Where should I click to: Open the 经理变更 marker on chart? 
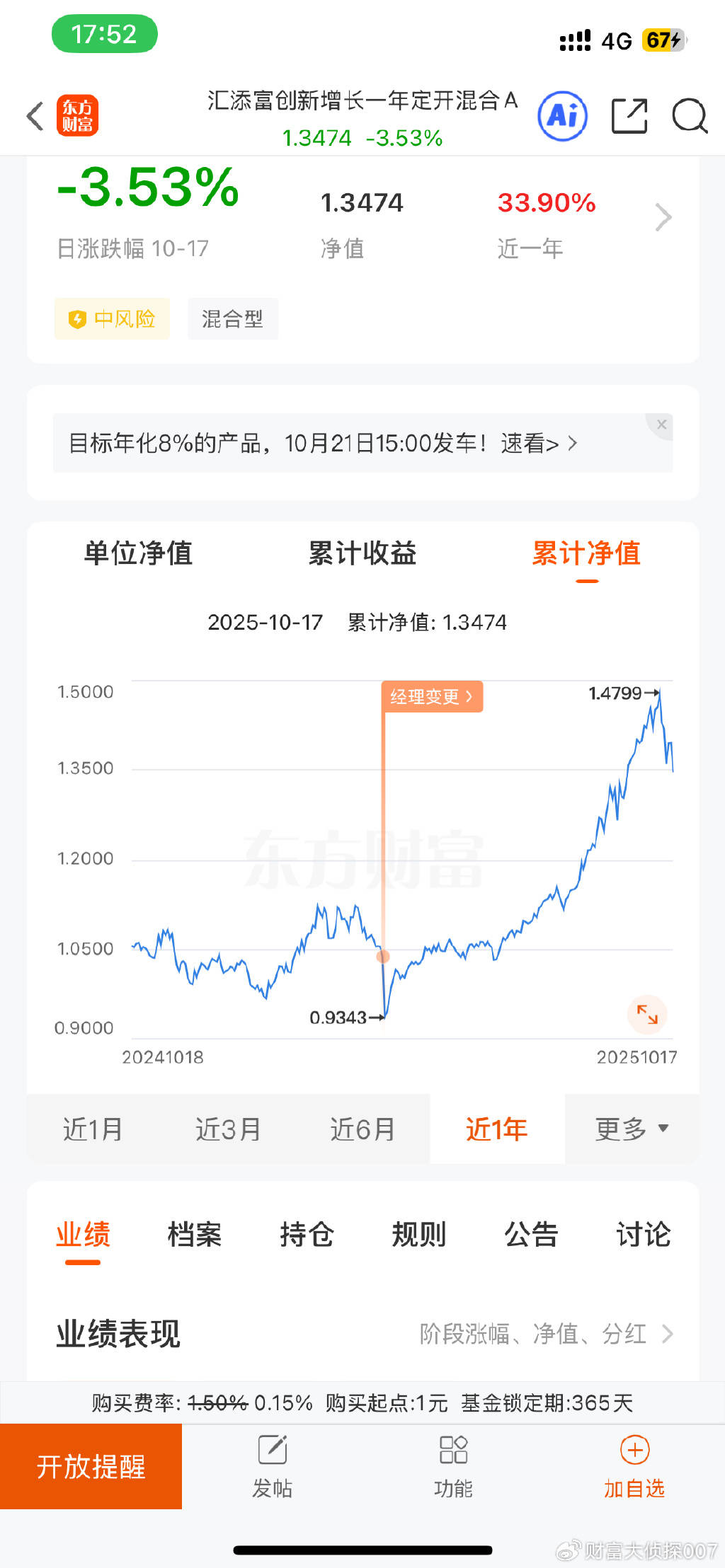click(431, 697)
